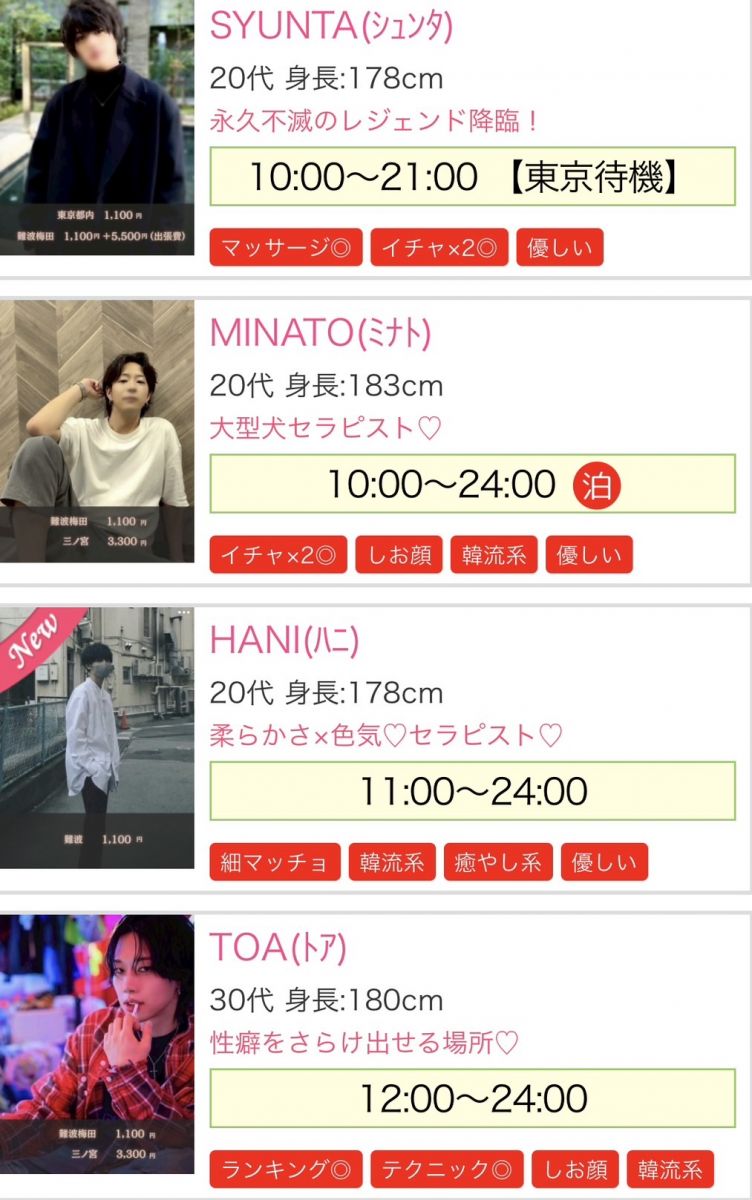Tap the 細マッチョ tag under HANI
This screenshot has height=1200, width=752.
[275, 862]
